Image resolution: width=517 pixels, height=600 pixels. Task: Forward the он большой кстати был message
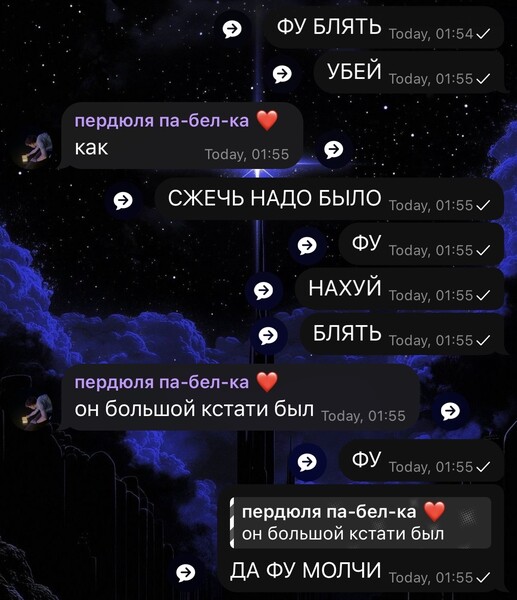(x=450, y=411)
